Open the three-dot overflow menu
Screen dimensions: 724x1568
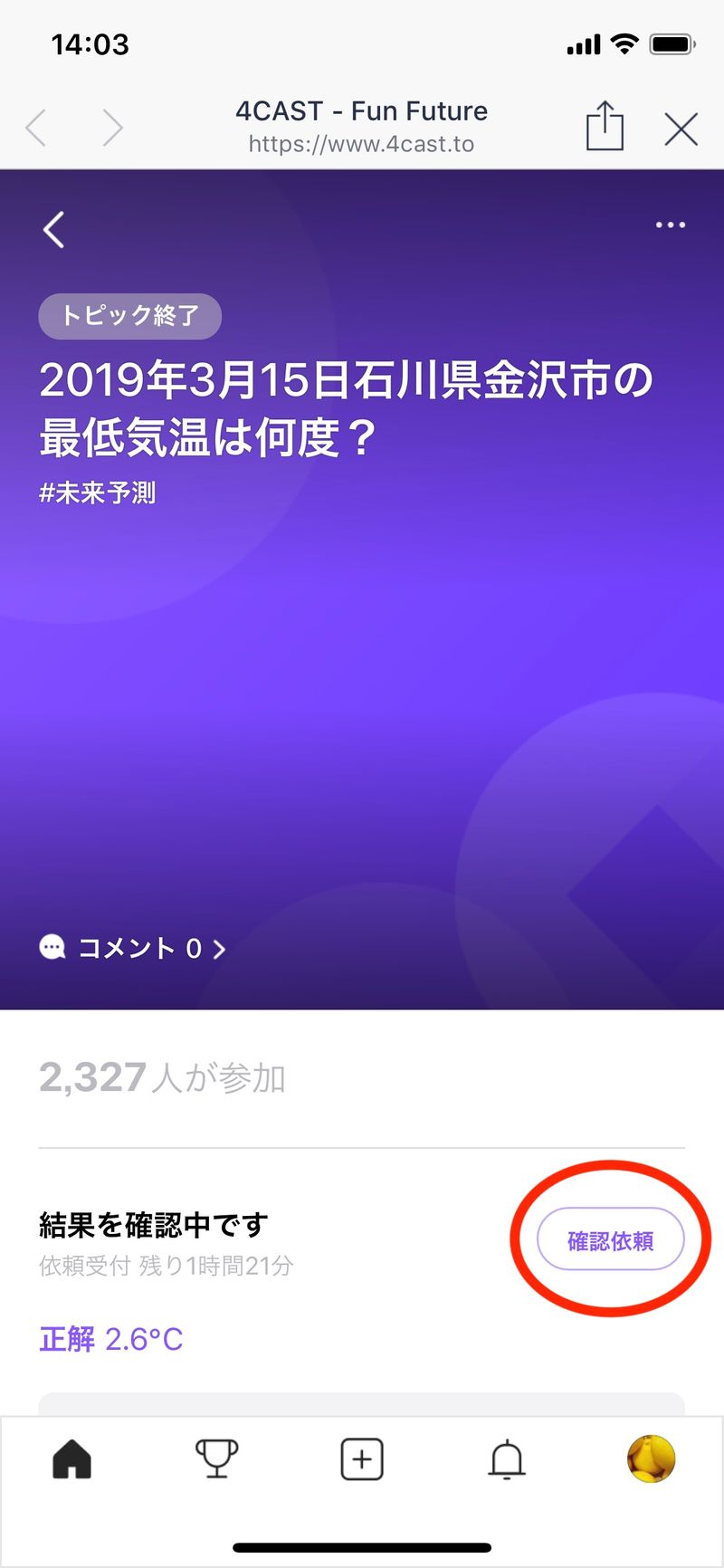tap(670, 225)
